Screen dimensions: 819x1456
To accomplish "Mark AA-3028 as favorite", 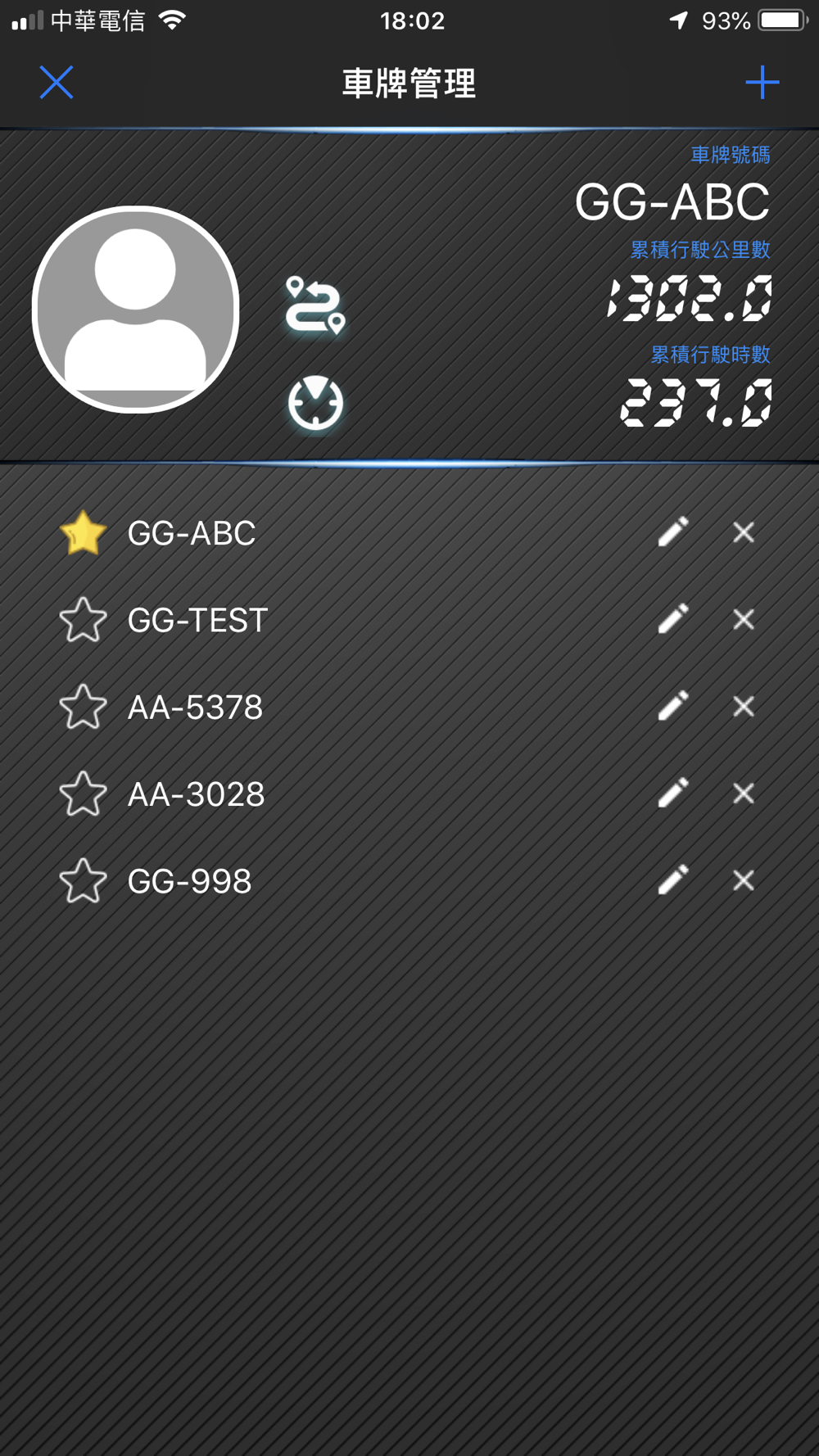I will click(x=84, y=794).
